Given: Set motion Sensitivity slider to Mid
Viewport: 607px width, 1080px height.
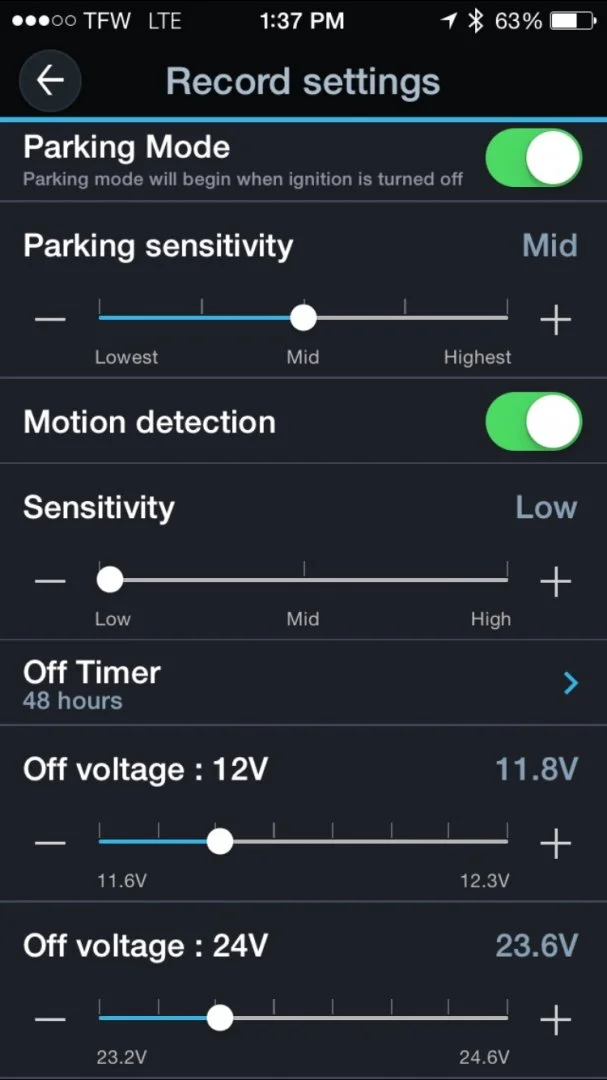Looking at the screenshot, I should coord(303,580).
